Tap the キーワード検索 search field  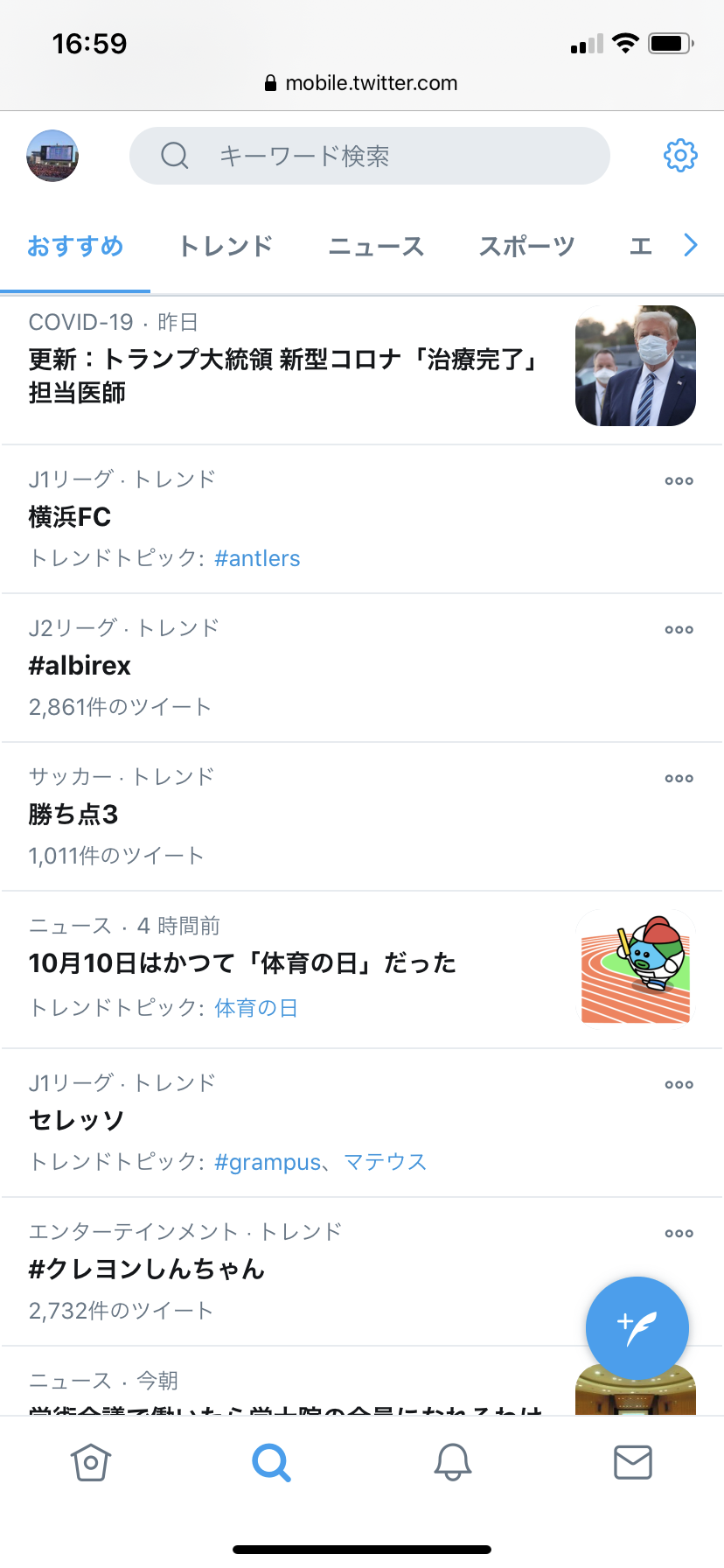point(369,156)
